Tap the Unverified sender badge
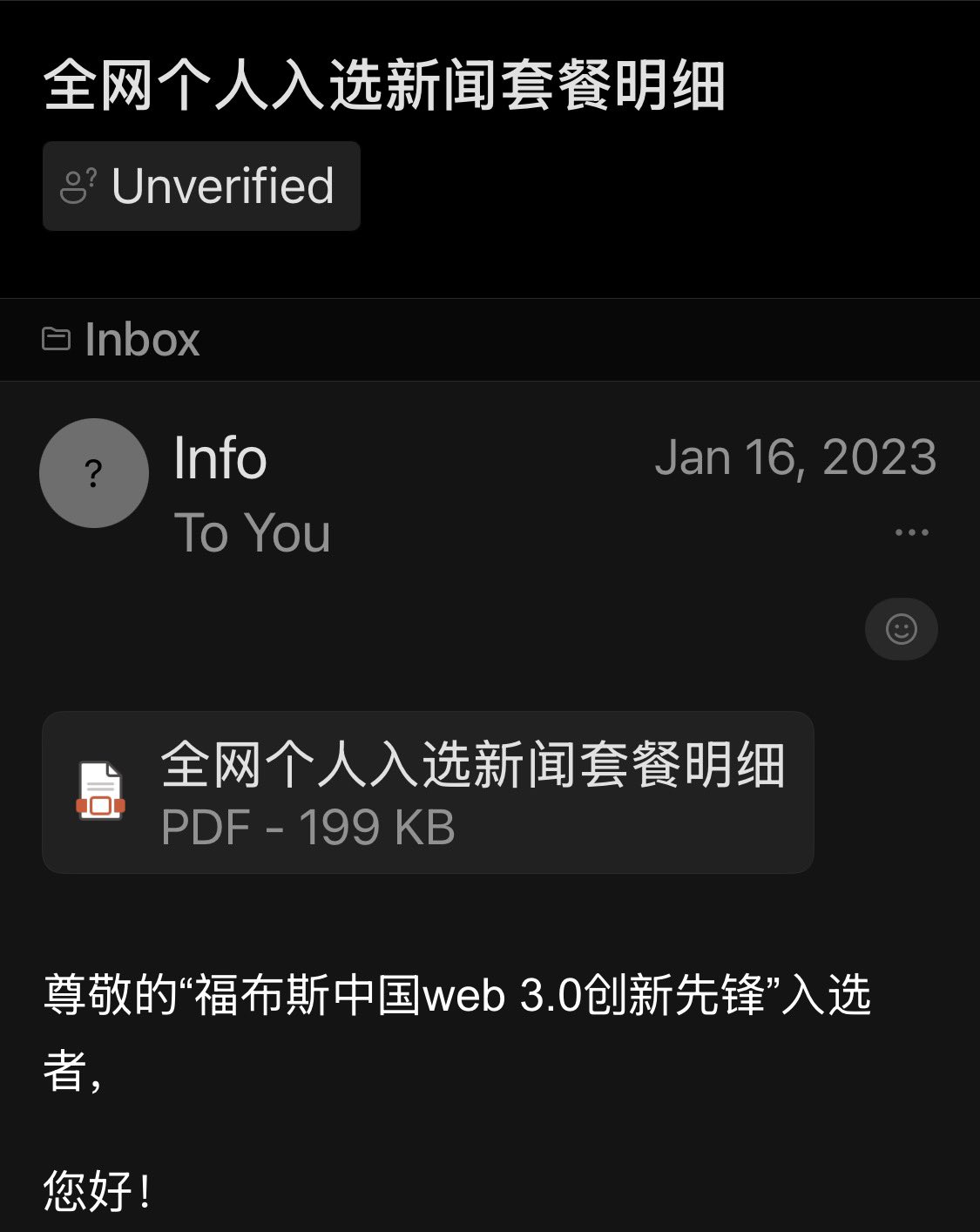This screenshot has height=1232, width=980. [x=201, y=186]
